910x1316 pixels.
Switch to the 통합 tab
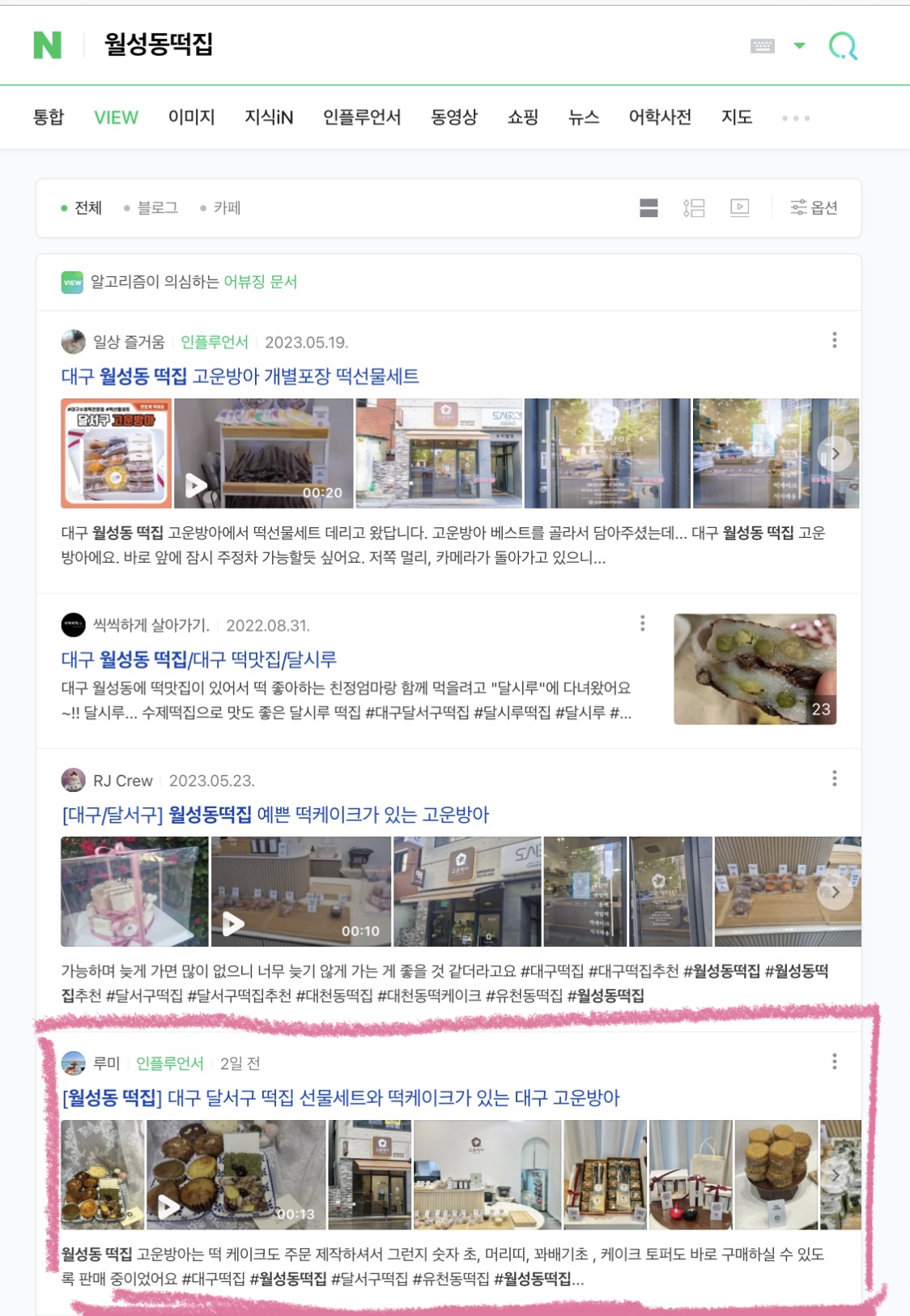click(49, 117)
